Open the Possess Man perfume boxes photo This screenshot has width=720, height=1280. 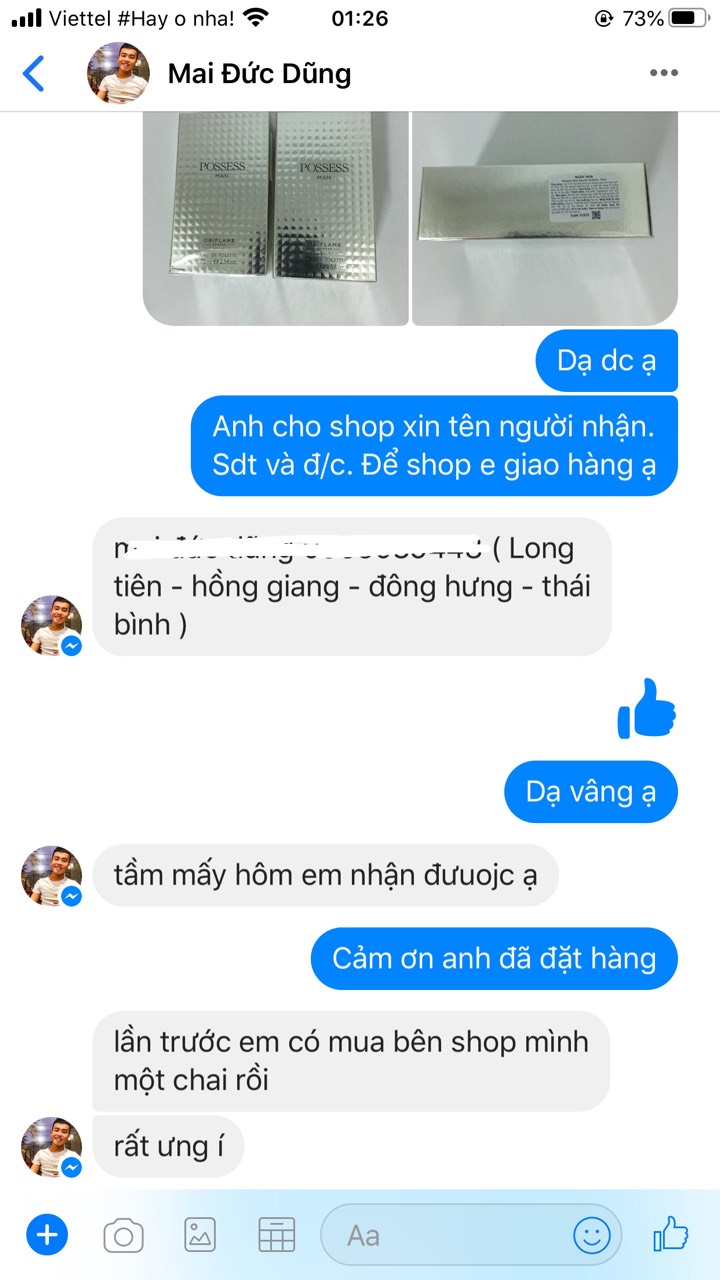coord(275,218)
